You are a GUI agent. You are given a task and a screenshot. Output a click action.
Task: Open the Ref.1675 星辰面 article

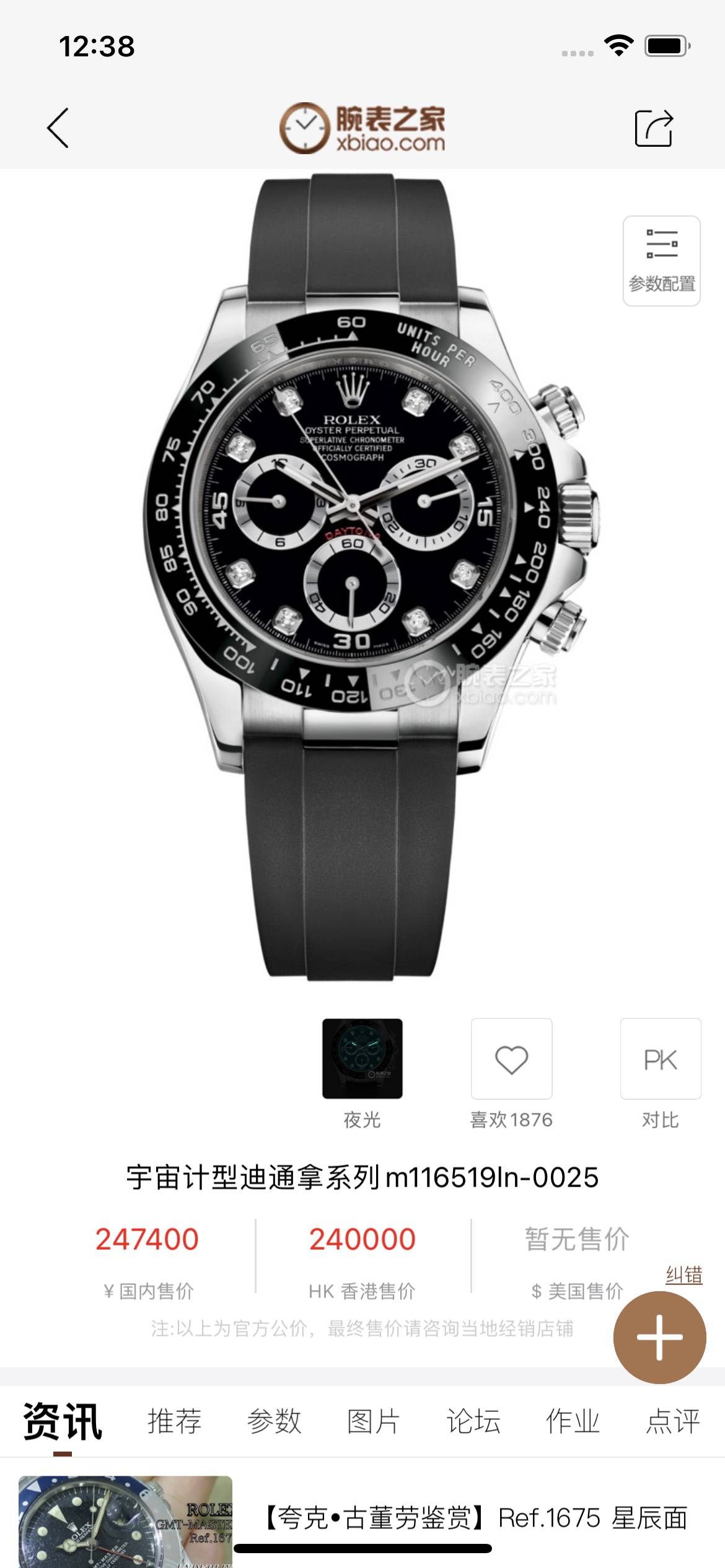tap(476, 1518)
